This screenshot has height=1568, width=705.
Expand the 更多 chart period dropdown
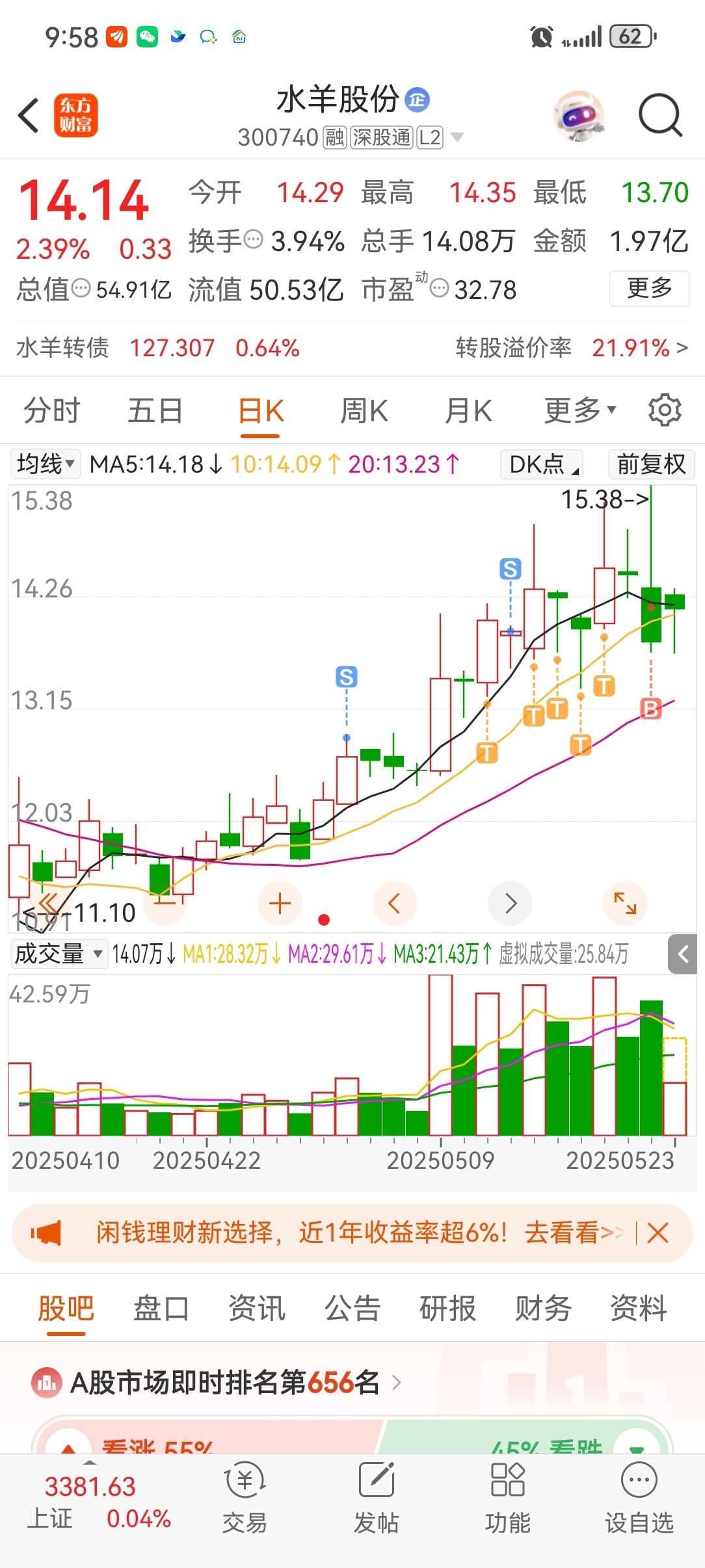click(x=579, y=411)
